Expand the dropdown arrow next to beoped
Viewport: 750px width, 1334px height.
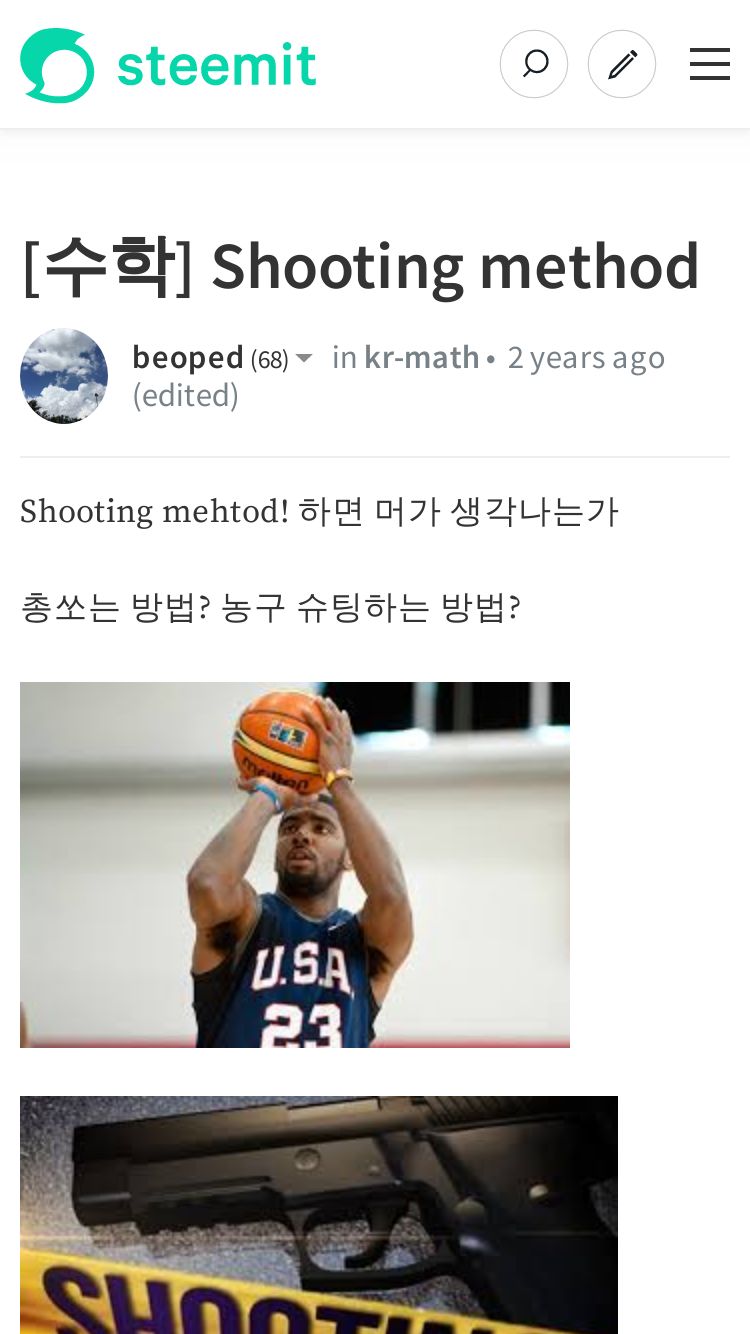(305, 358)
